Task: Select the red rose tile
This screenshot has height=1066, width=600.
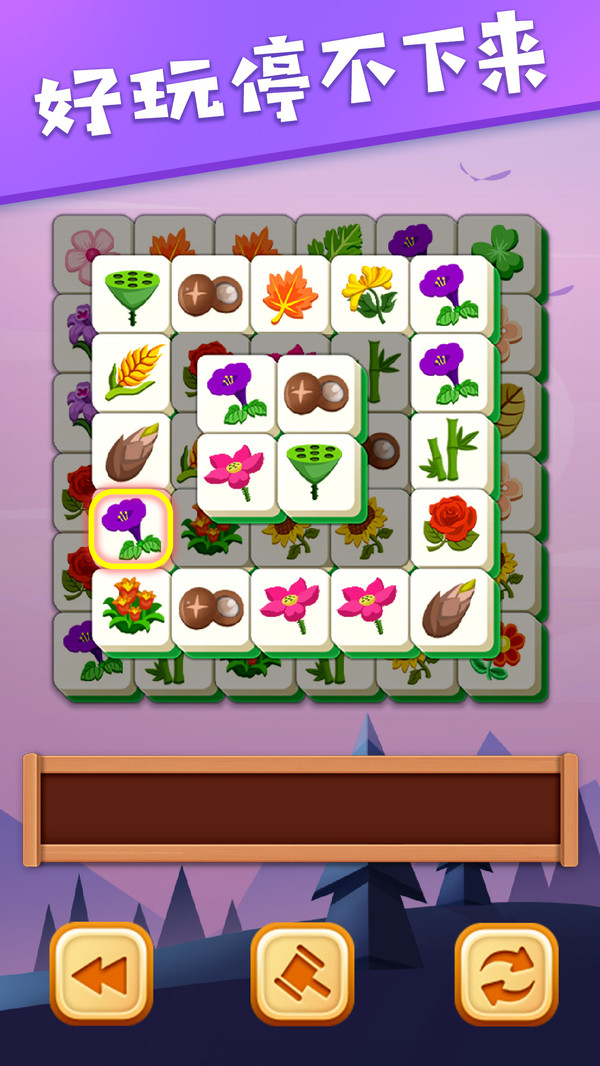Action: 449,527
